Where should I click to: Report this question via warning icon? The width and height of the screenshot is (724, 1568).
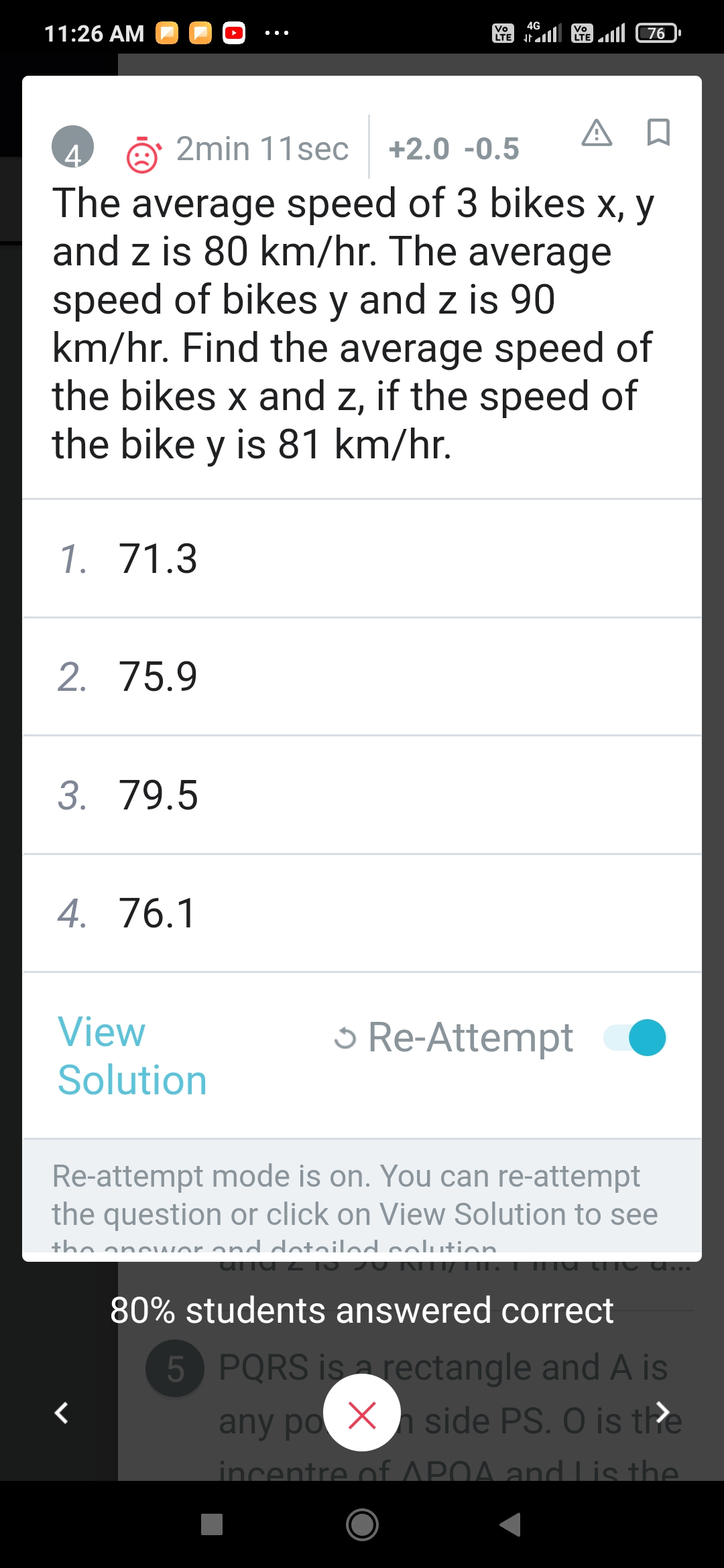(x=597, y=133)
